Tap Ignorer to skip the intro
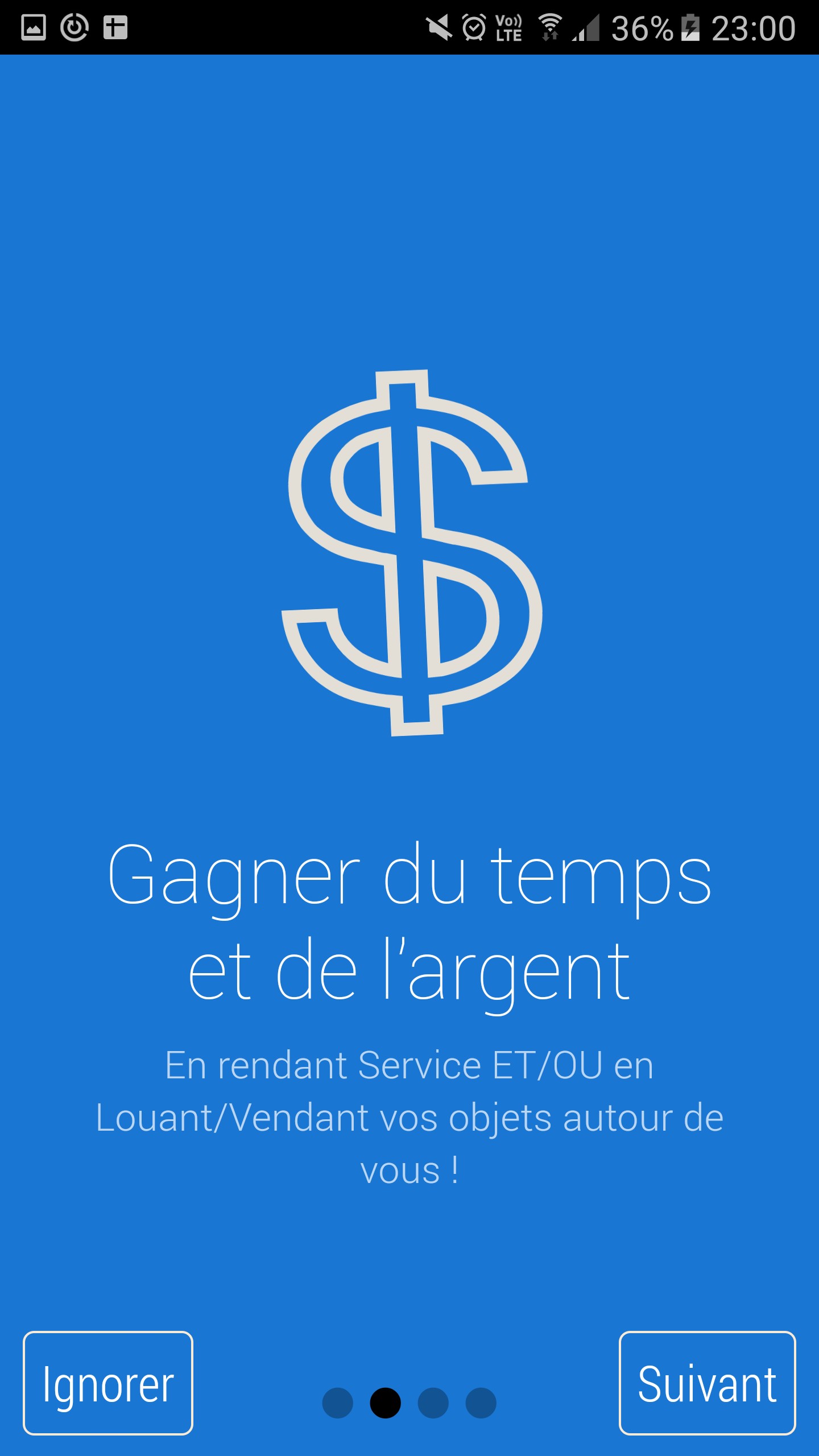 108,1383
